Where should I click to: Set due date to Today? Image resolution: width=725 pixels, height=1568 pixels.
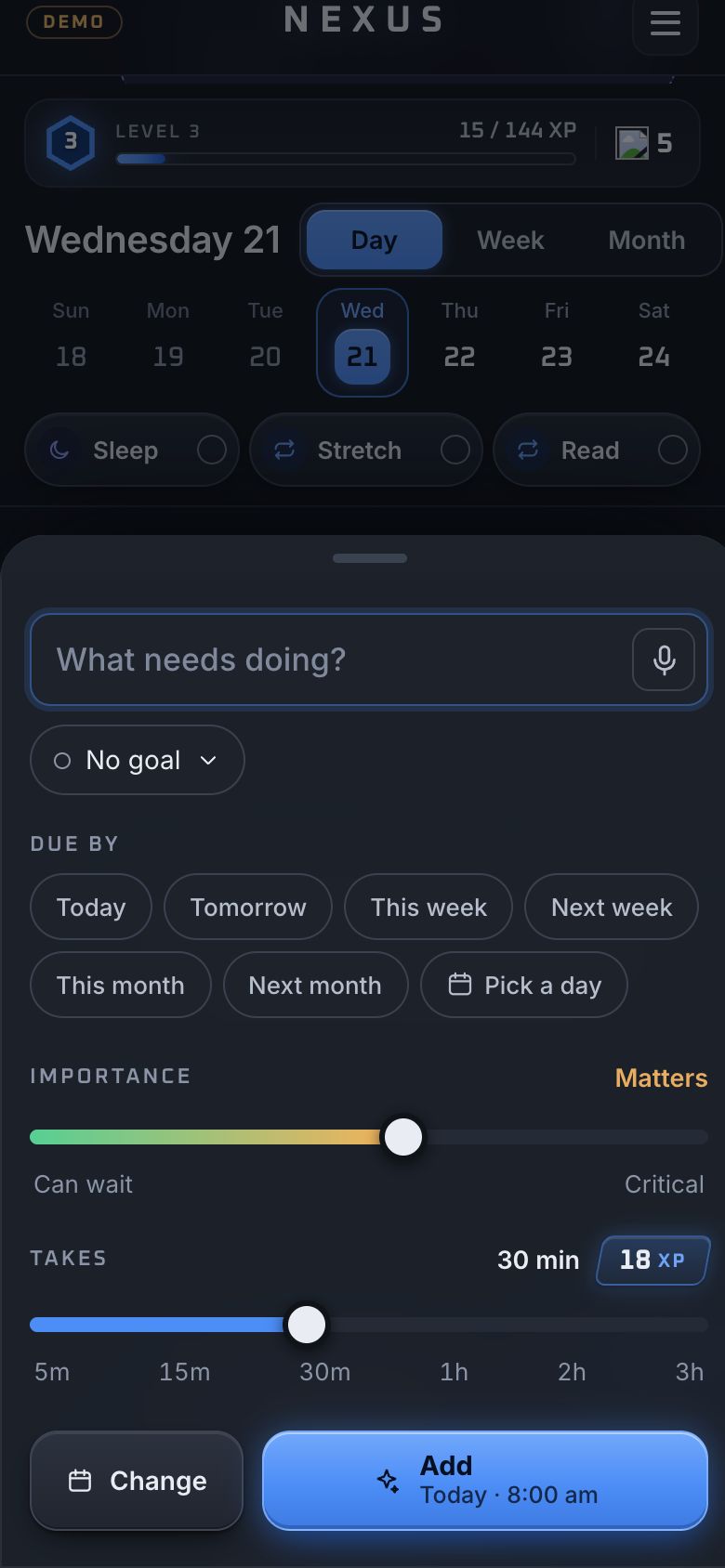pos(91,907)
